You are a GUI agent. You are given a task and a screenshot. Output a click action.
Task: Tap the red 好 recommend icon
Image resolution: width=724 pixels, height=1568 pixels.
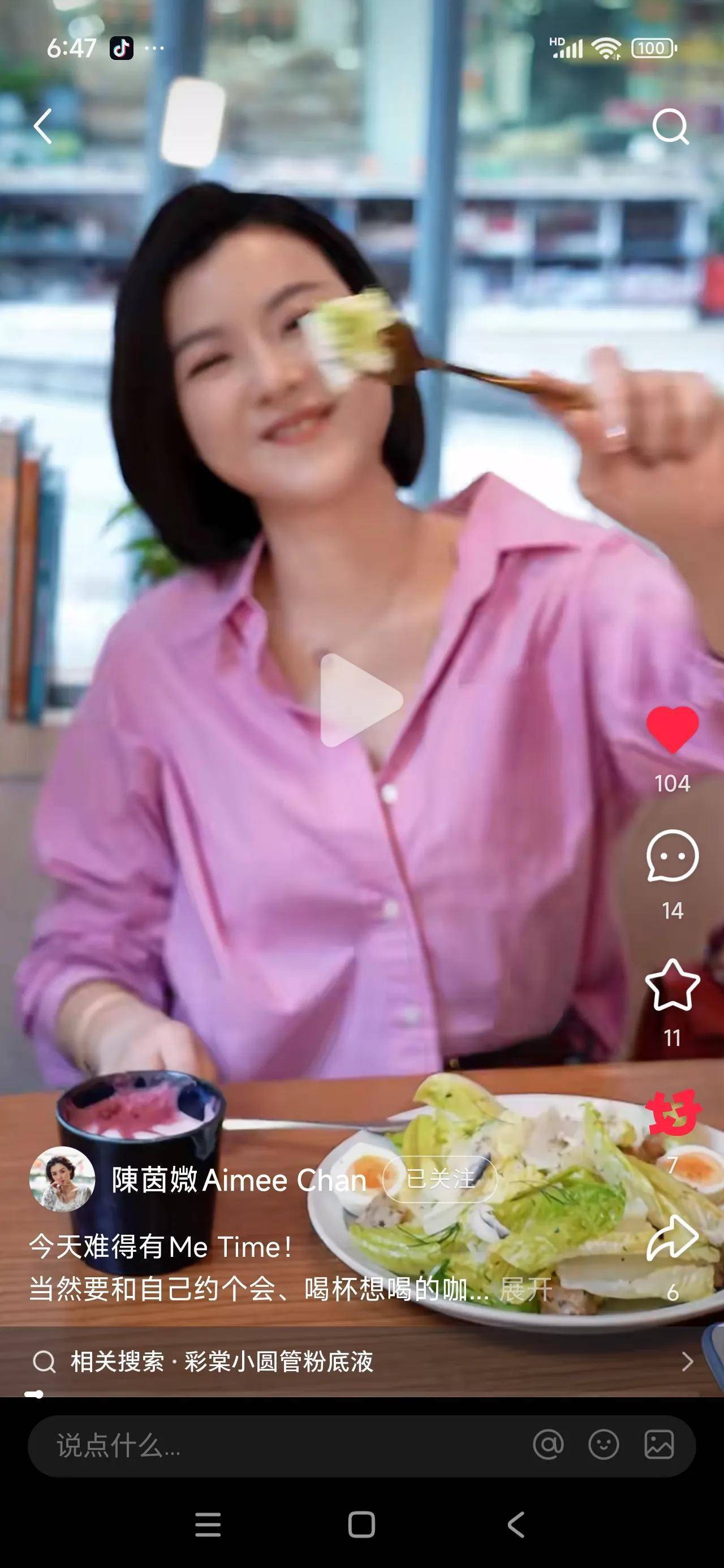pyautogui.click(x=673, y=1113)
